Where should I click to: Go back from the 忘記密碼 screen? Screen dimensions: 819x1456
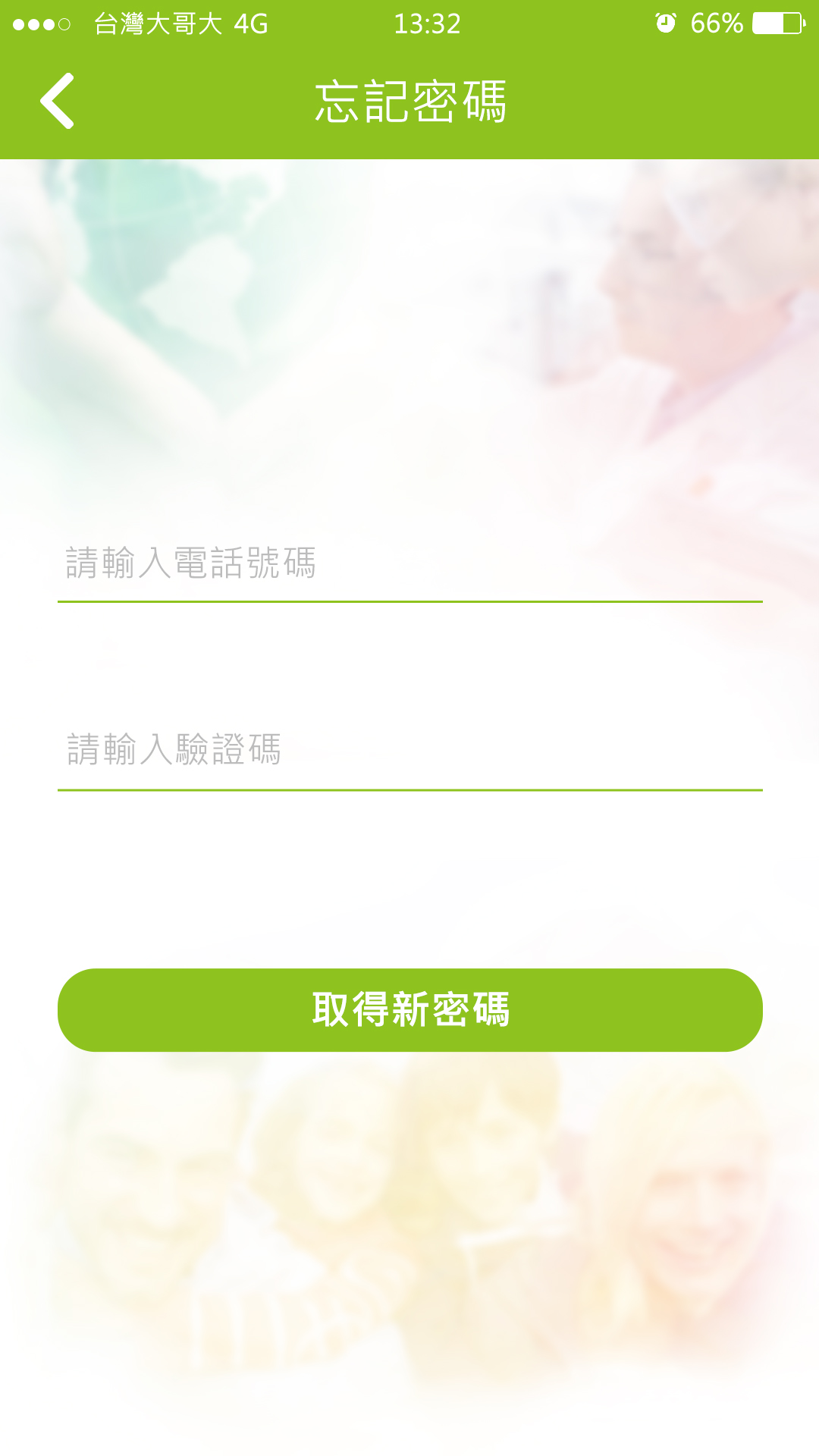coord(57,101)
